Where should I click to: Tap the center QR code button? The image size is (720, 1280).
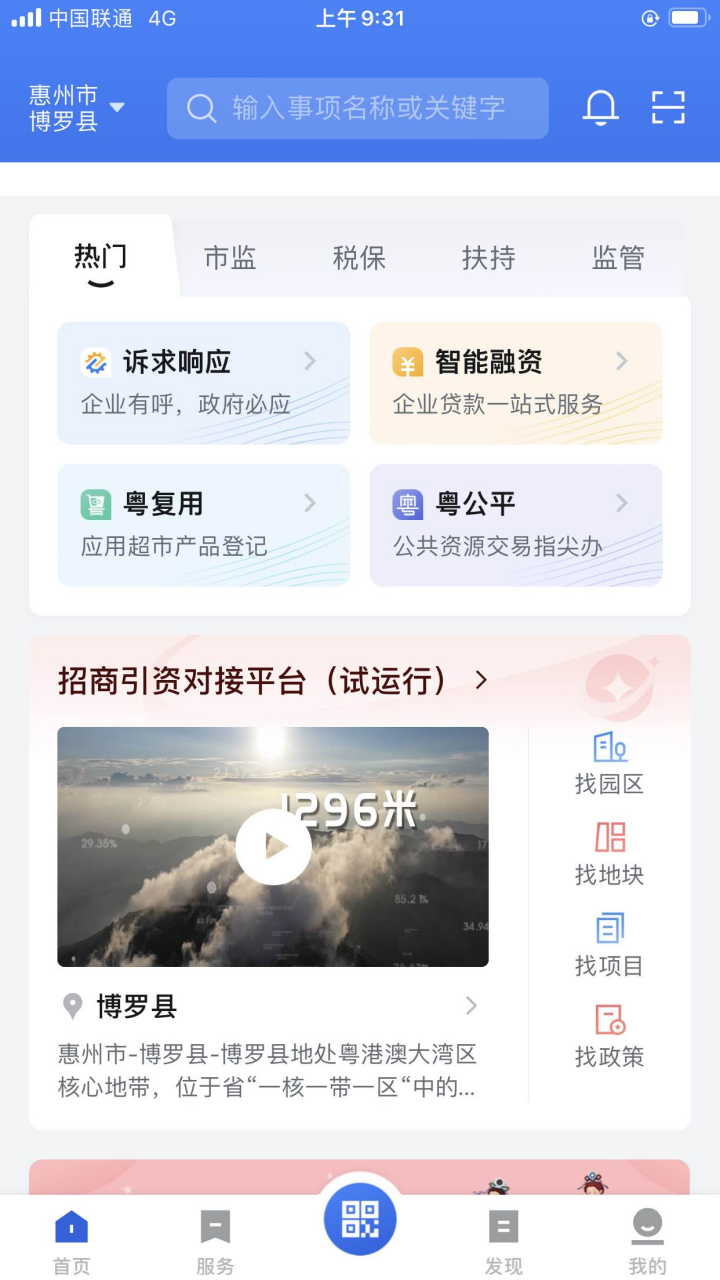360,1219
